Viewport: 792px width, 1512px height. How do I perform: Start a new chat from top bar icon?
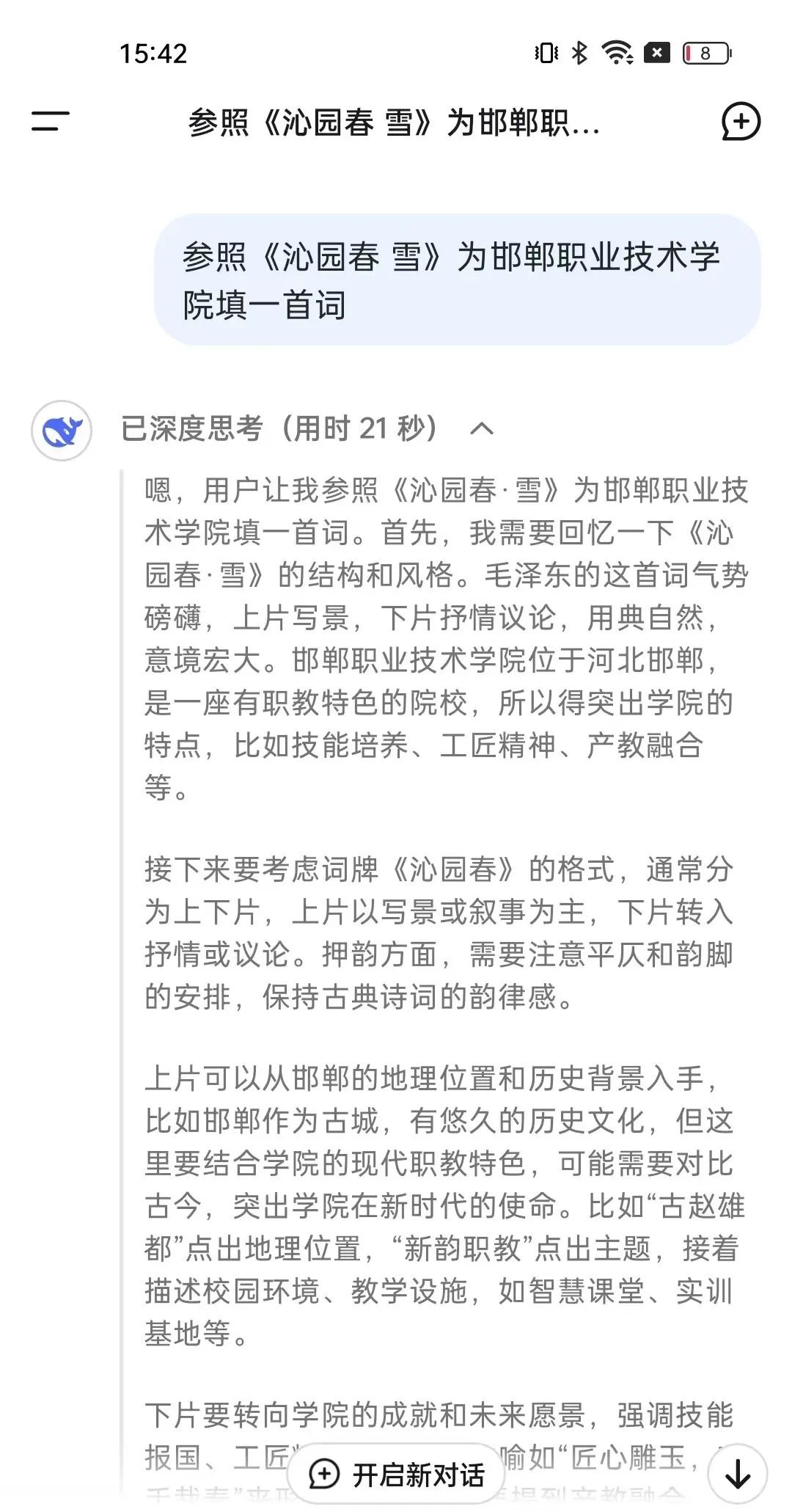[x=740, y=122]
